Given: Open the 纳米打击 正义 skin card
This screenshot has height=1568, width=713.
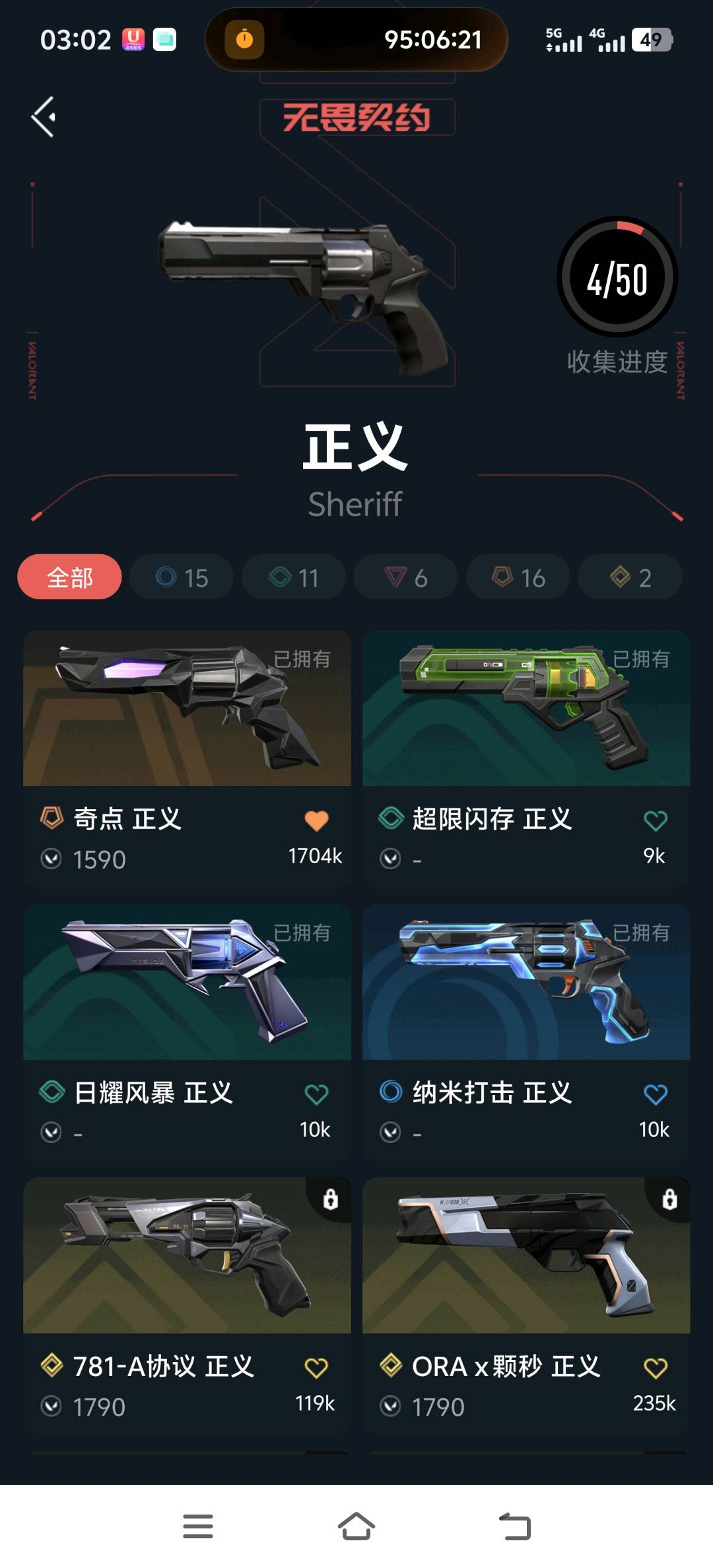Looking at the screenshot, I should coord(526,1033).
